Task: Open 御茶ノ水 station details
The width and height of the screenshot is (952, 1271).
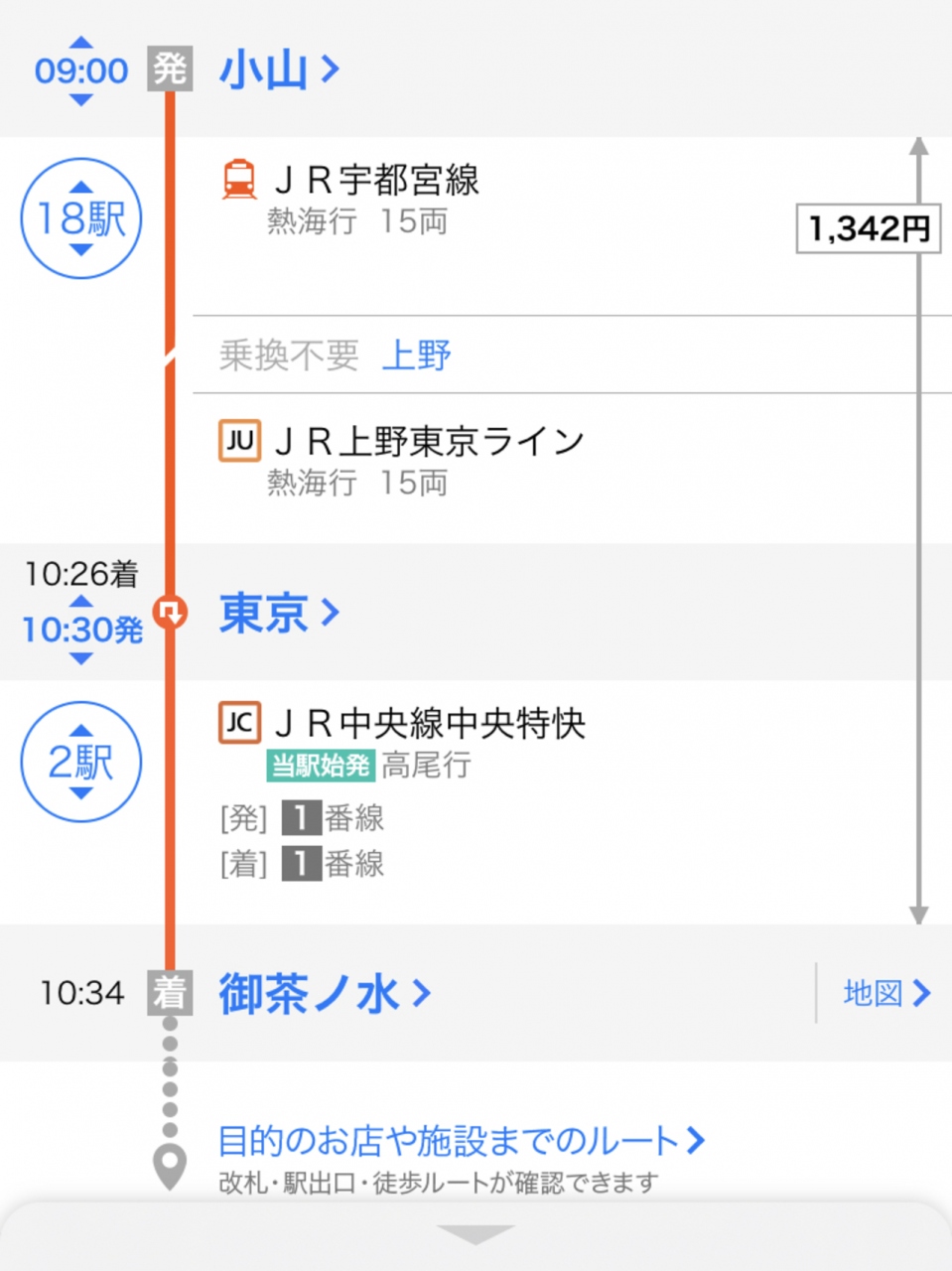Action: point(324,993)
